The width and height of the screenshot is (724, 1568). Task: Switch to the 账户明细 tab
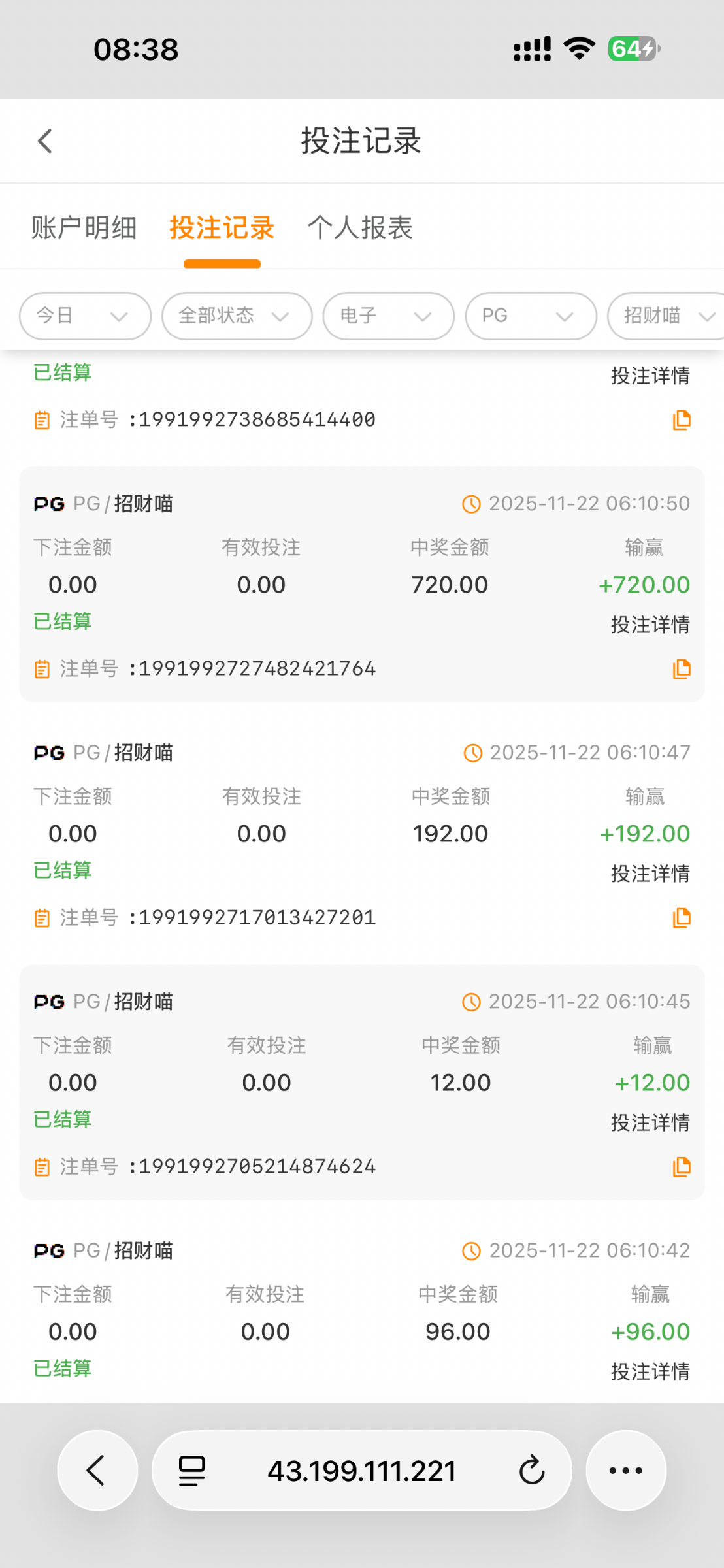(x=84, y=228)
